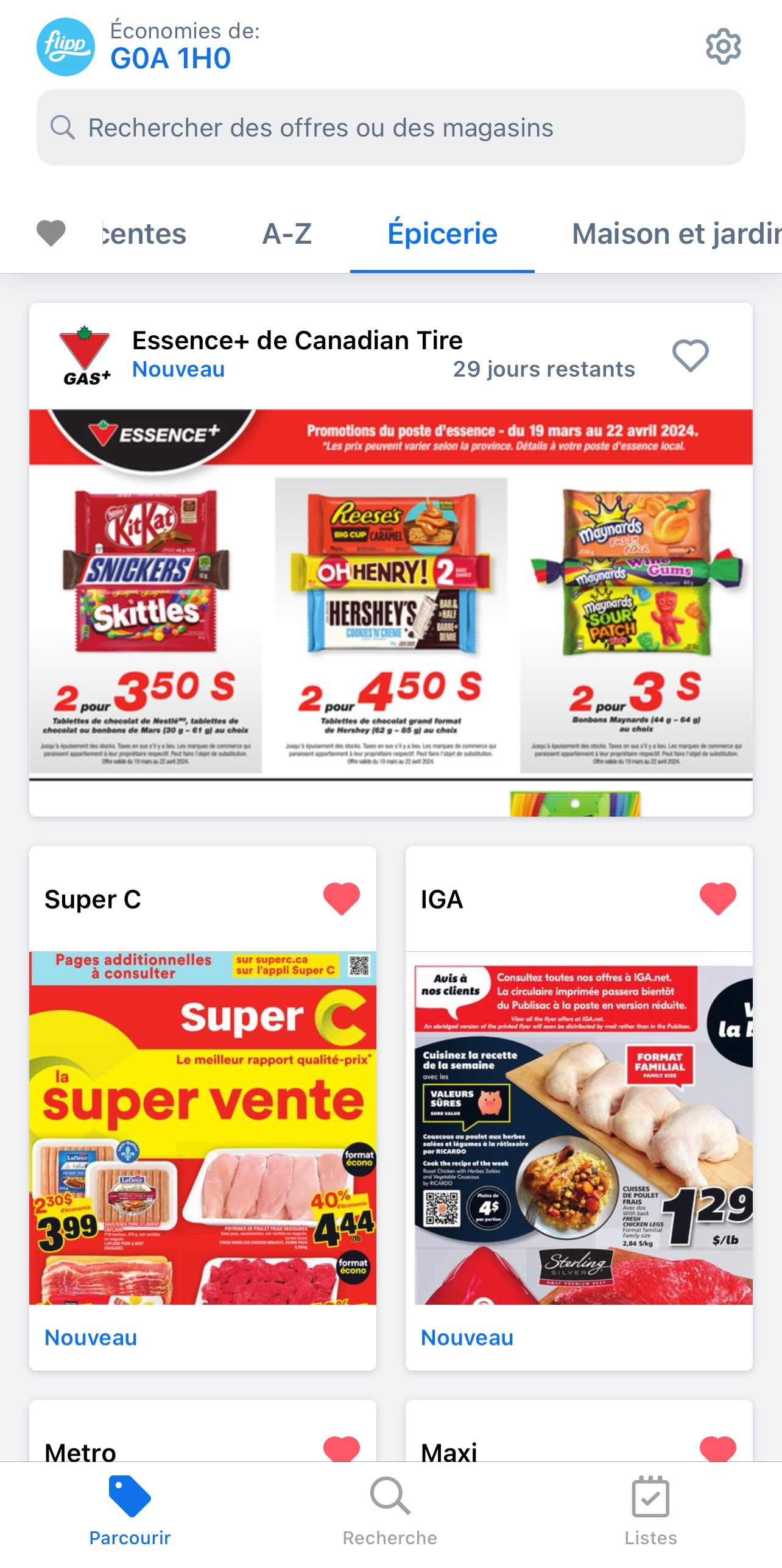Open the settings gear icon

point(723,46)
